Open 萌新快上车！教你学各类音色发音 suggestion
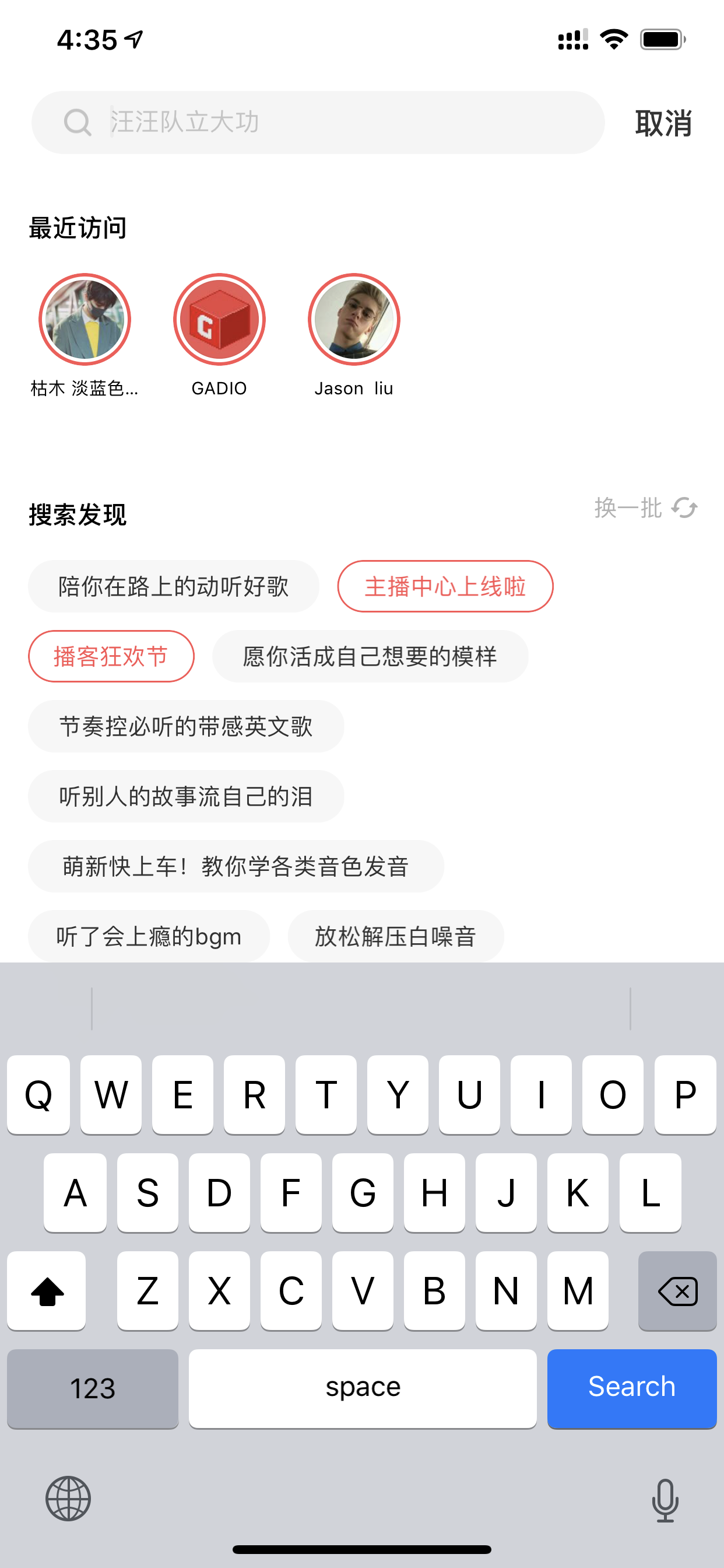Image resolution: width=724 pixels, height=1568 pixels. click(x=236, y=866)
